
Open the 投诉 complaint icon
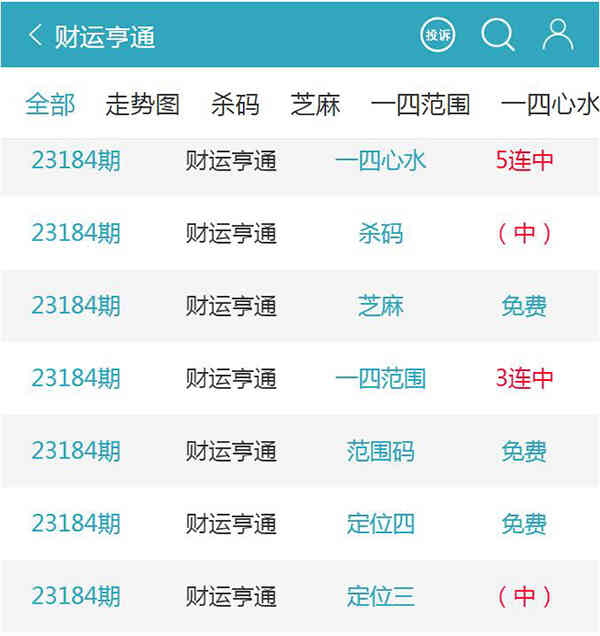[438, 35]
